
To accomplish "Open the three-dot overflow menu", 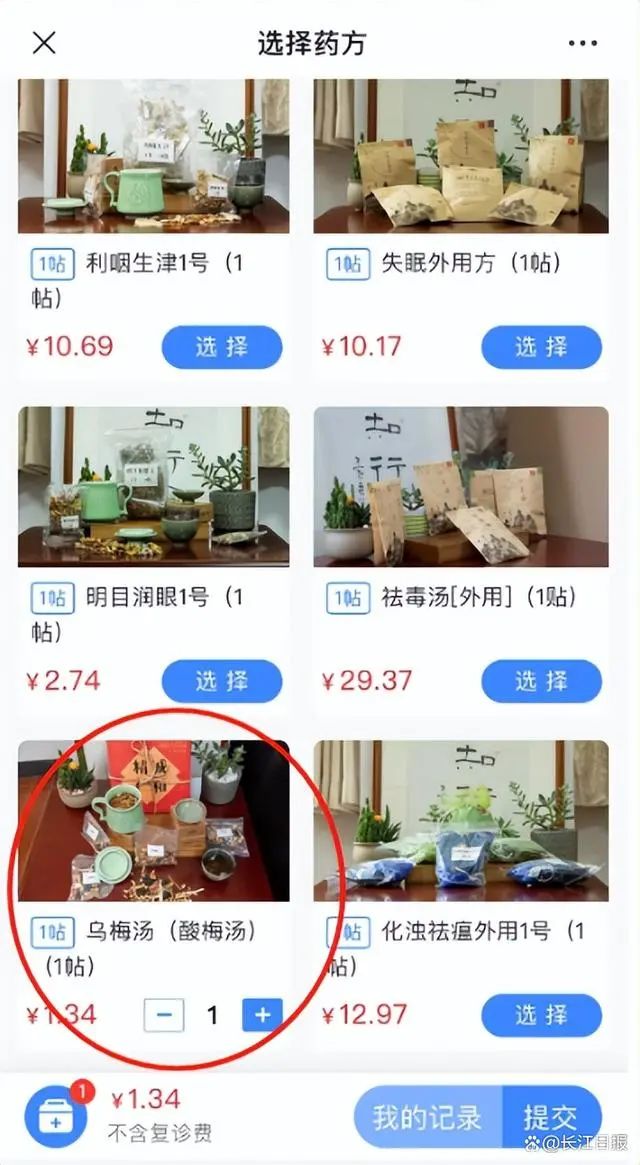I will pyautogui.click(x=583, y=43).
